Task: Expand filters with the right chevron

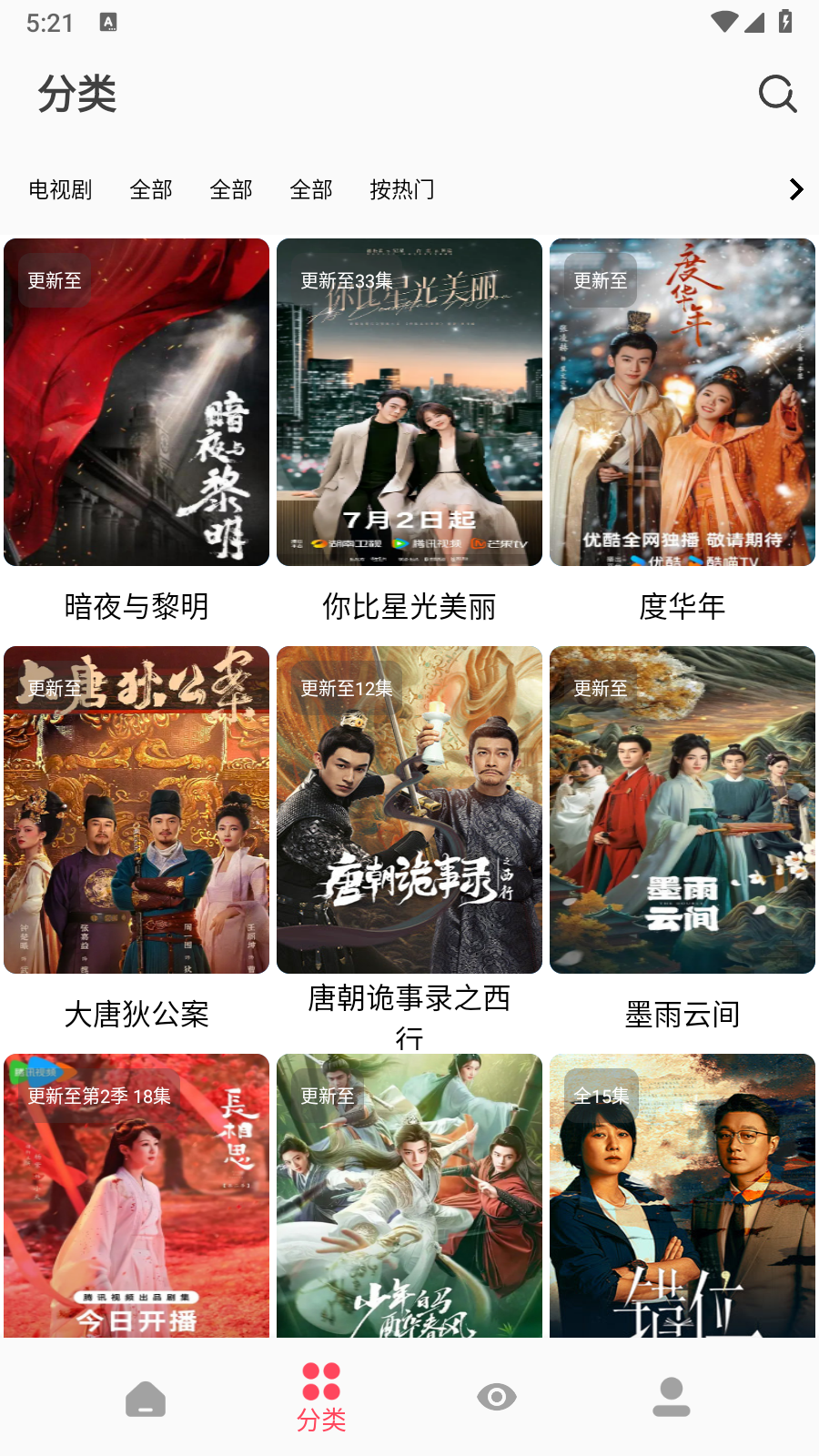Action: (x=796, y=189)
